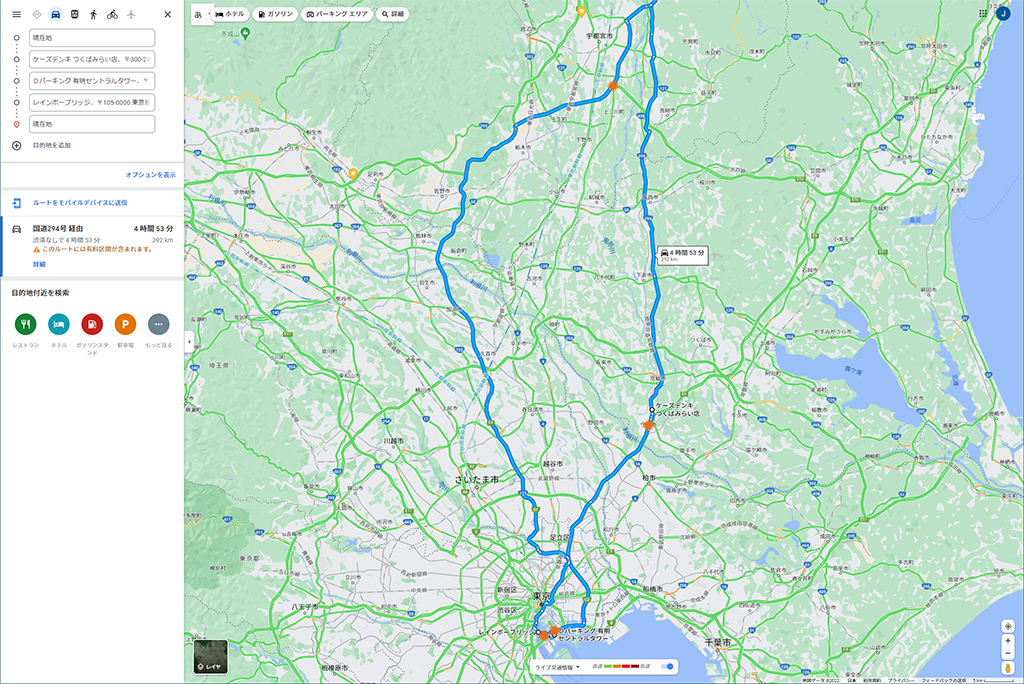
Task: Tap 目的地を追加 to add destination
Action: tap(51, 145)
